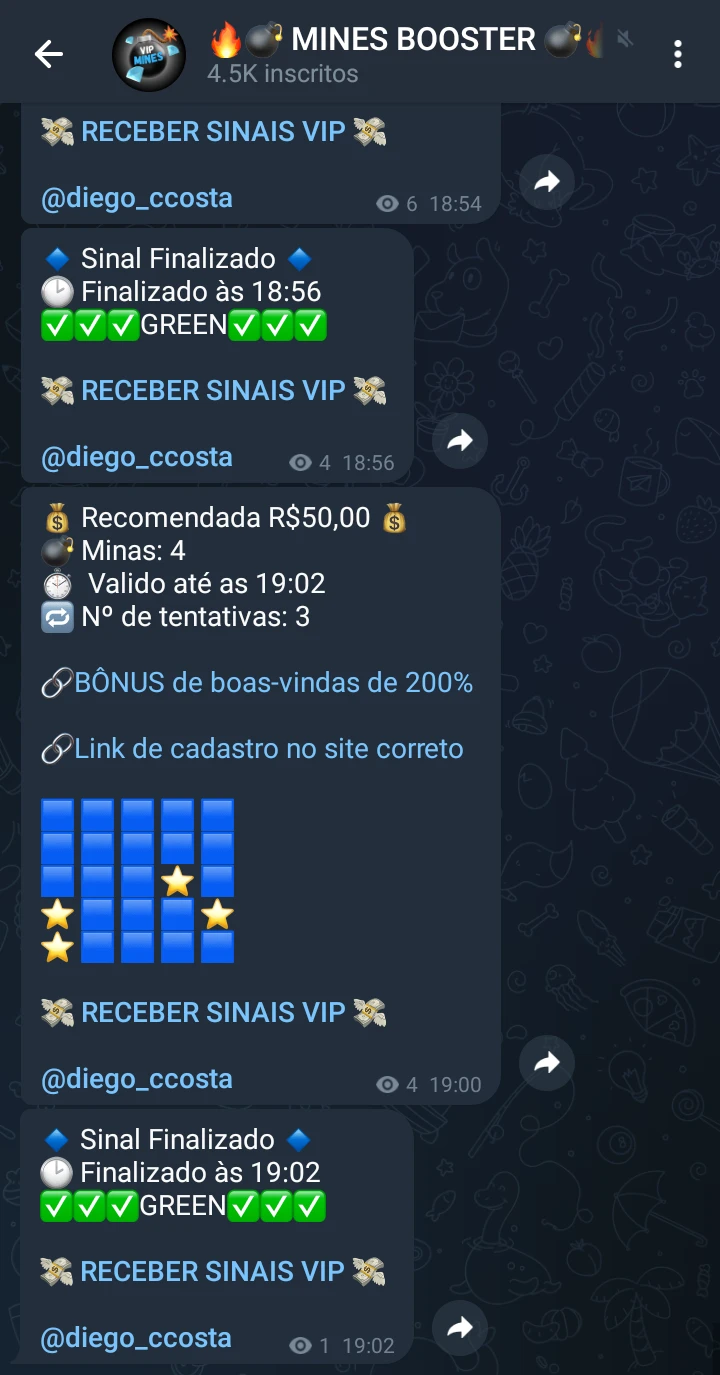Open RECEBER SINAIS VIP link in 18:54 message

point(213,131)
